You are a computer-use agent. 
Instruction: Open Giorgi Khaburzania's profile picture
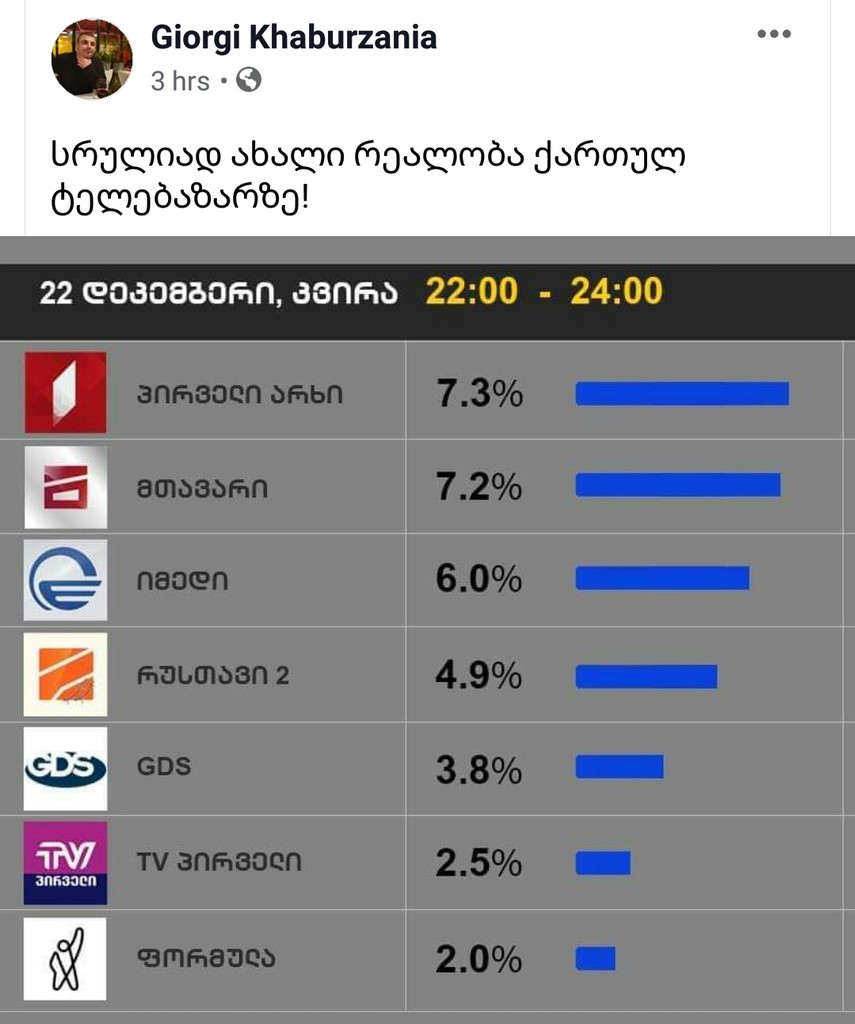[x=92, y=58]
